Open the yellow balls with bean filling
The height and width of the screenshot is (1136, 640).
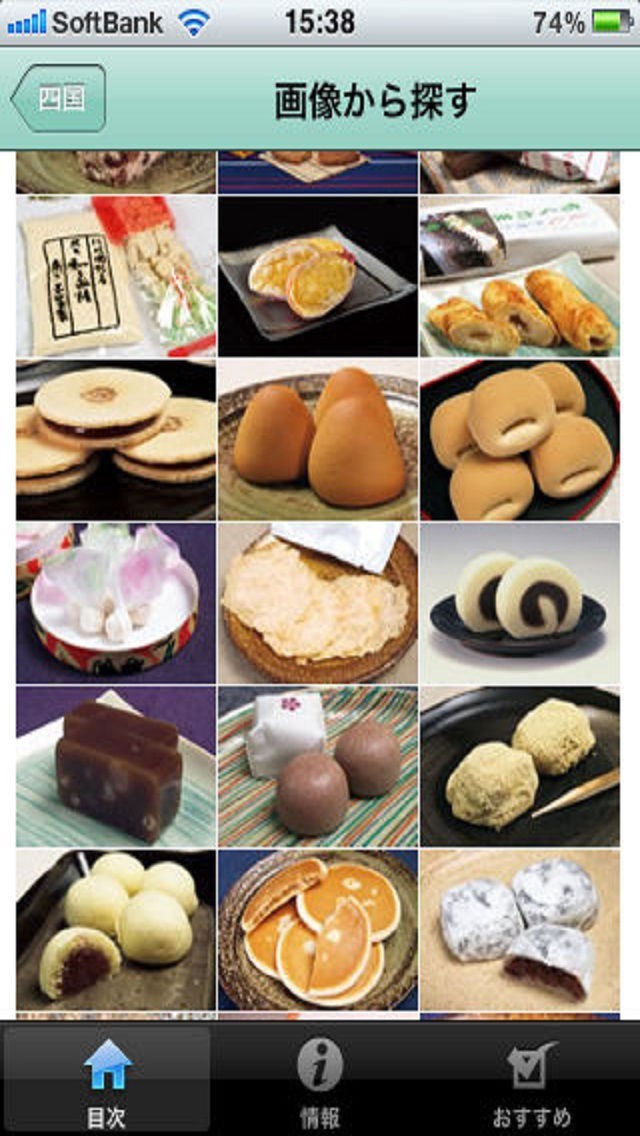click(x=116, y=930)
